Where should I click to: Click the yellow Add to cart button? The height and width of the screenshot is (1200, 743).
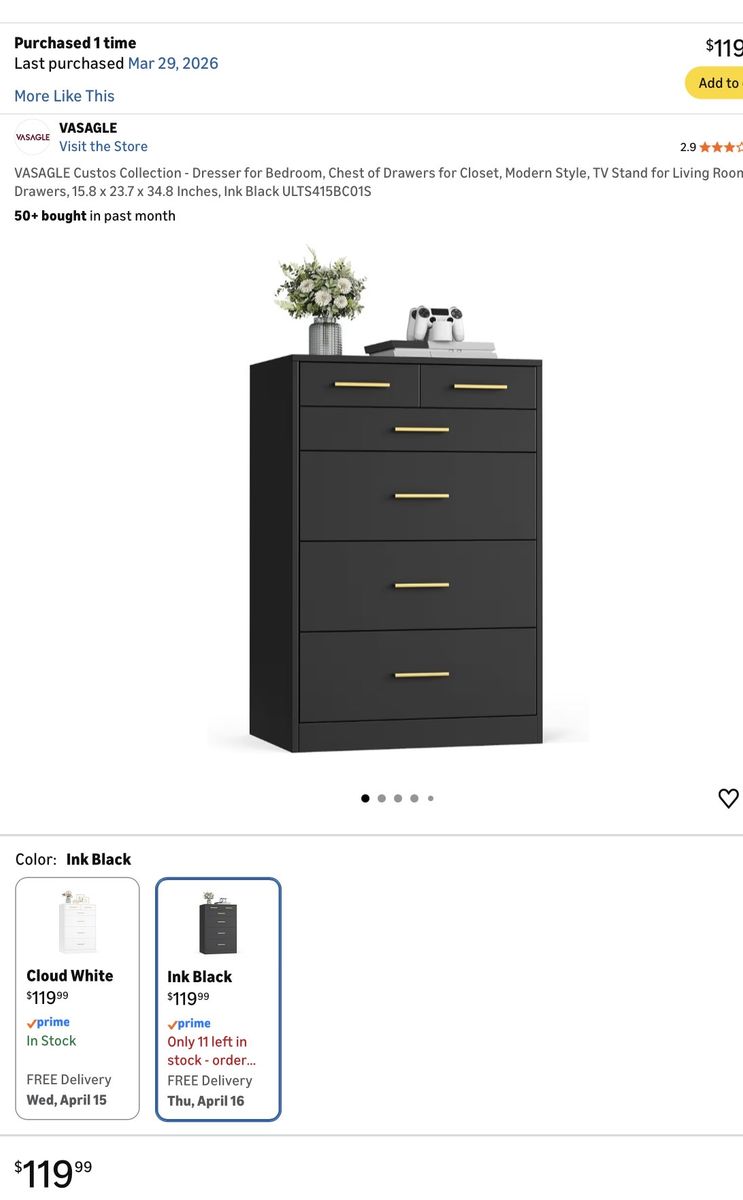tap(716, 82)
